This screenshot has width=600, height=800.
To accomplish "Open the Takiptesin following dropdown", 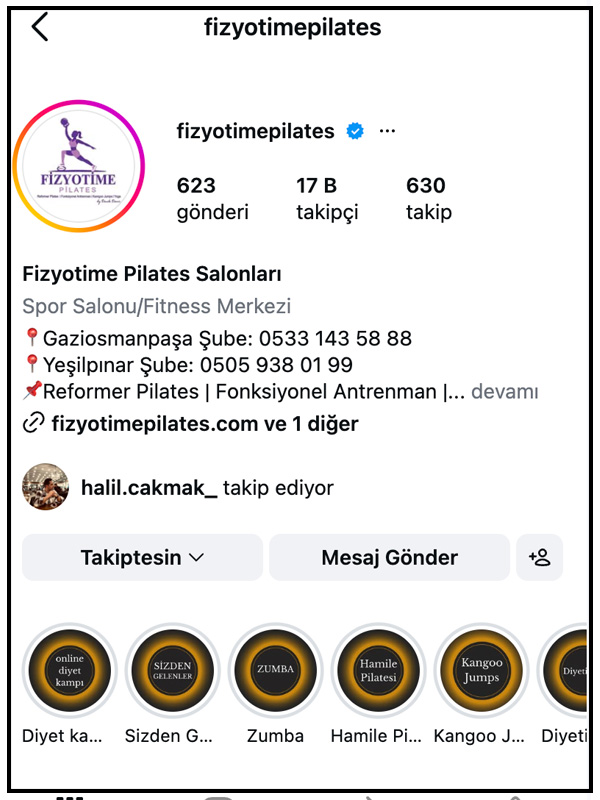I will point(142,558).
